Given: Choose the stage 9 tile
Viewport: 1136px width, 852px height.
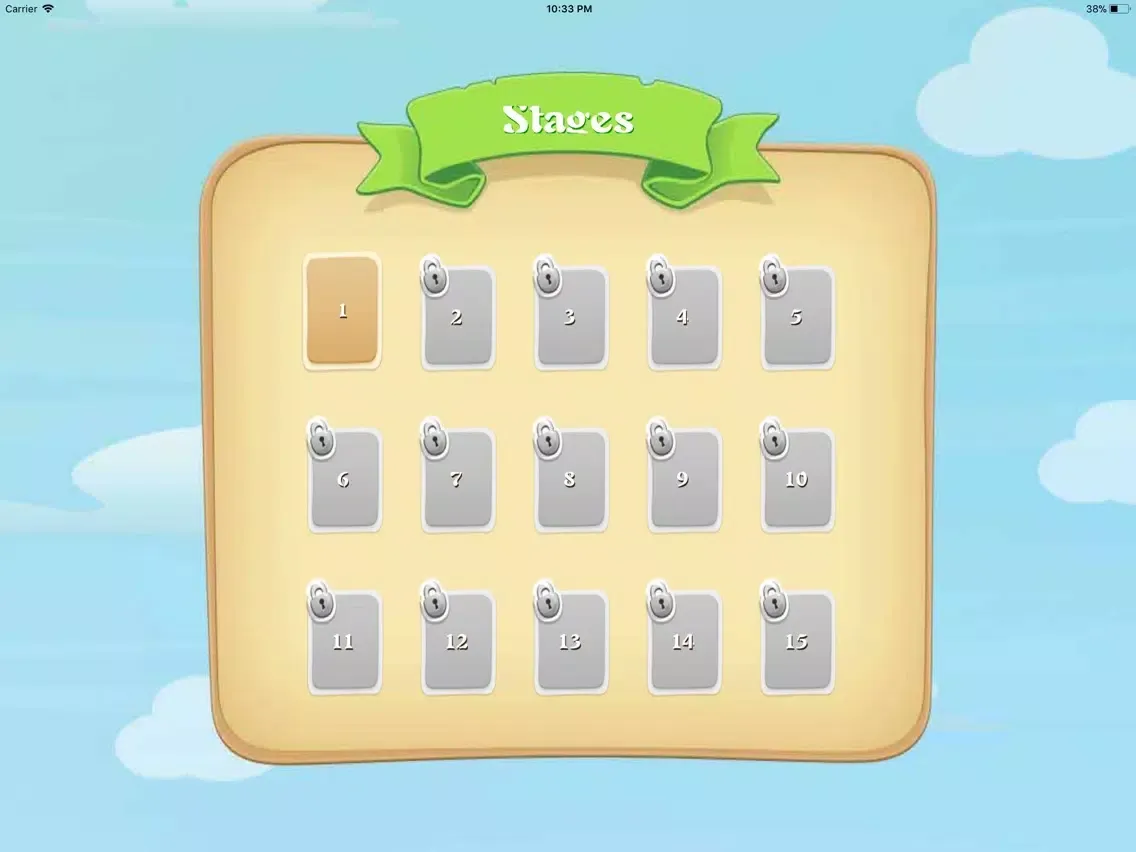Looking at the screenshot, I should [x=683, y=480].
